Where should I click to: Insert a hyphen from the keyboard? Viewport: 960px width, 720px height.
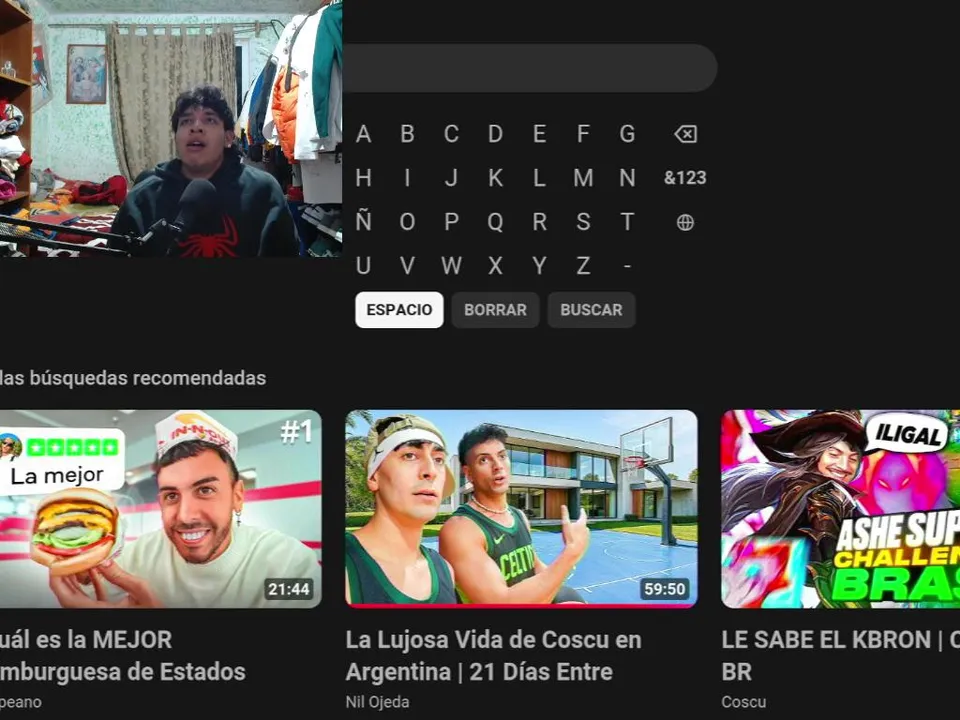coord(627,266)
